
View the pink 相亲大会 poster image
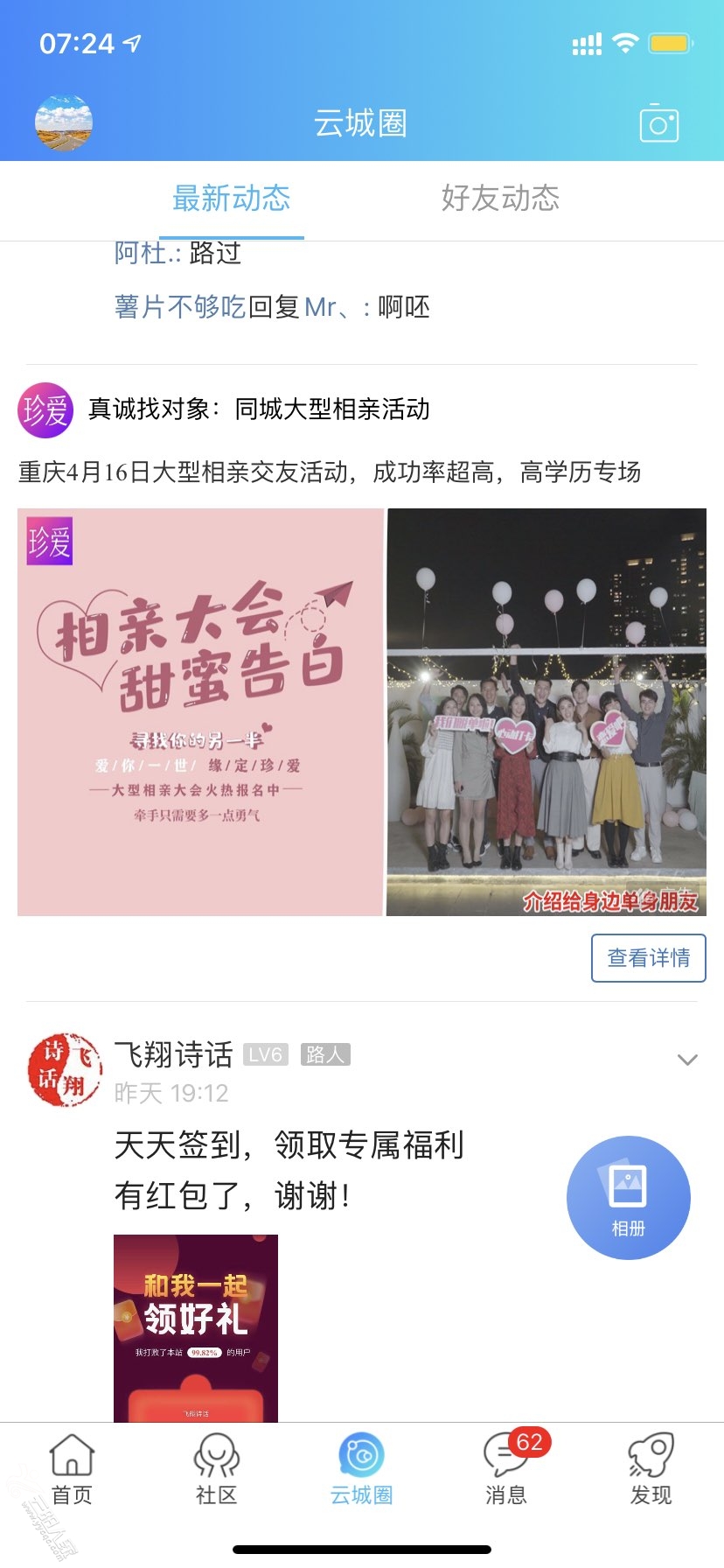[200, 711]
